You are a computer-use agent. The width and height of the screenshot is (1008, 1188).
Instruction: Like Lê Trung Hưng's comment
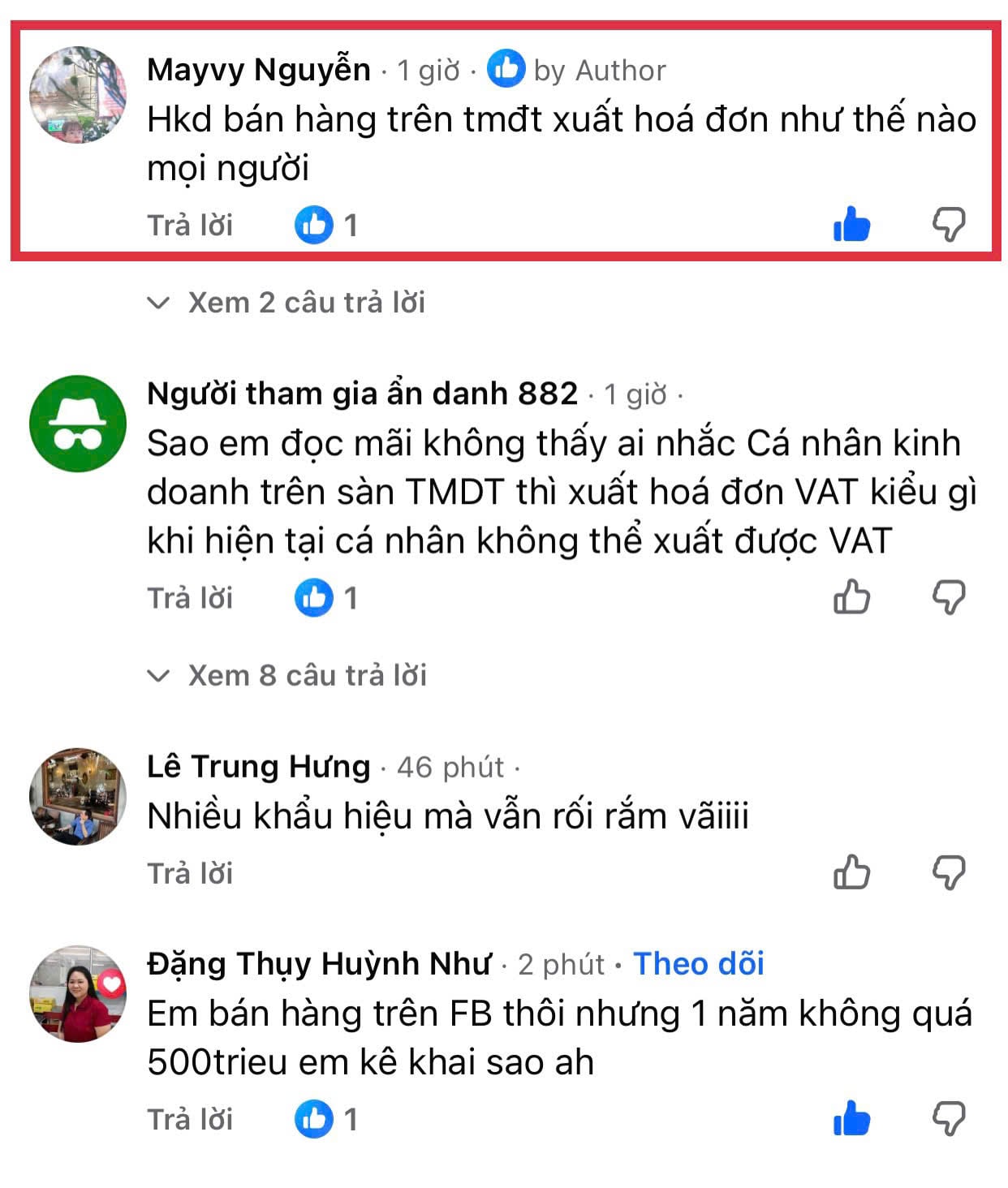[851, 873]
